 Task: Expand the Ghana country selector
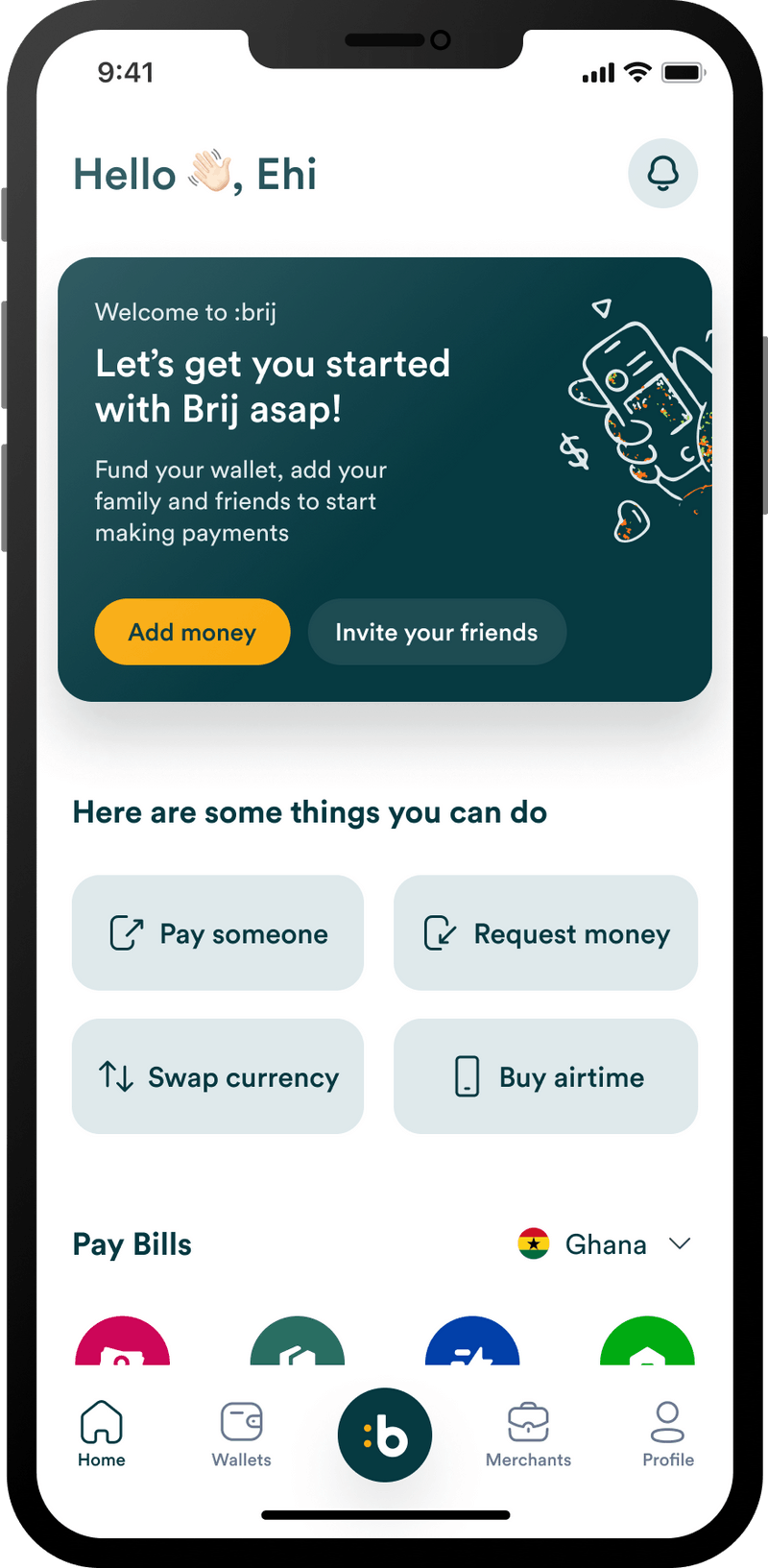[606, 1243]
